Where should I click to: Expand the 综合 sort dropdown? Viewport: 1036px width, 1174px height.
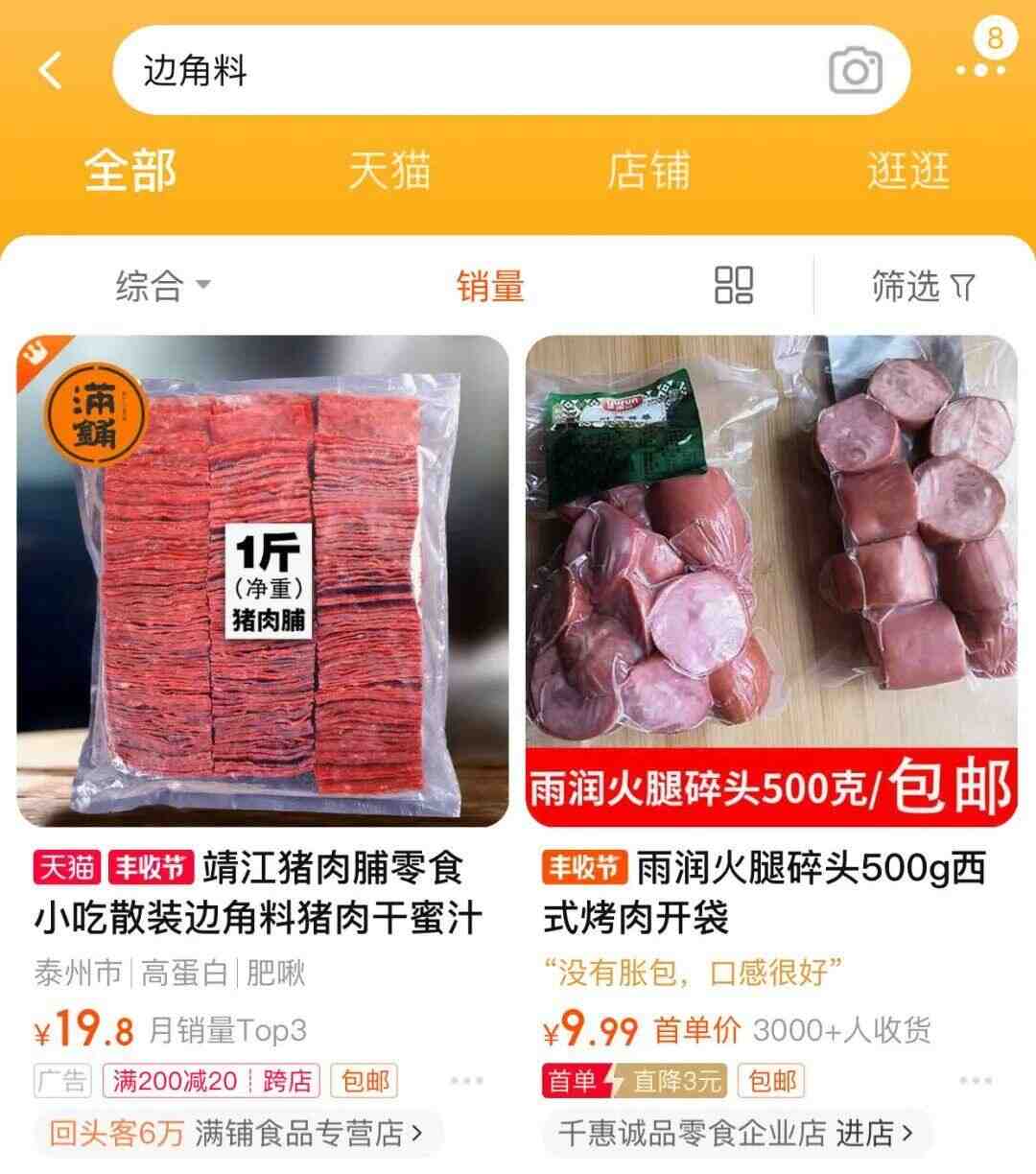tap(163, 286)
